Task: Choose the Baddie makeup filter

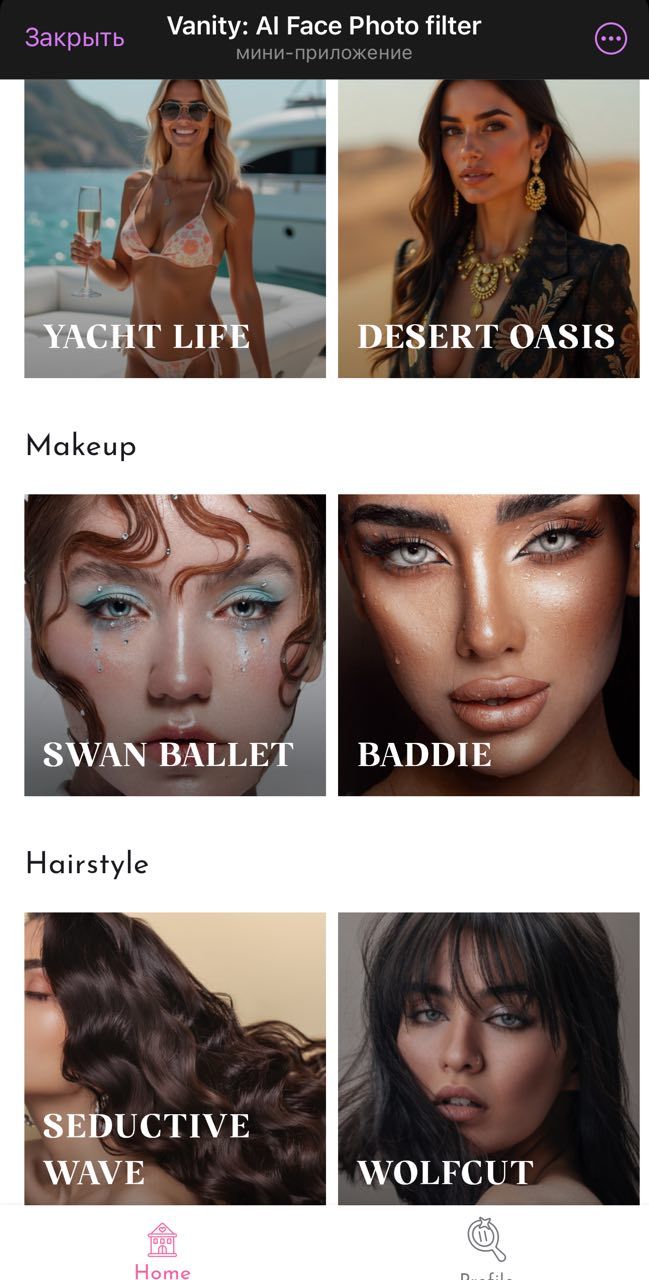Action: pos(488,645)
